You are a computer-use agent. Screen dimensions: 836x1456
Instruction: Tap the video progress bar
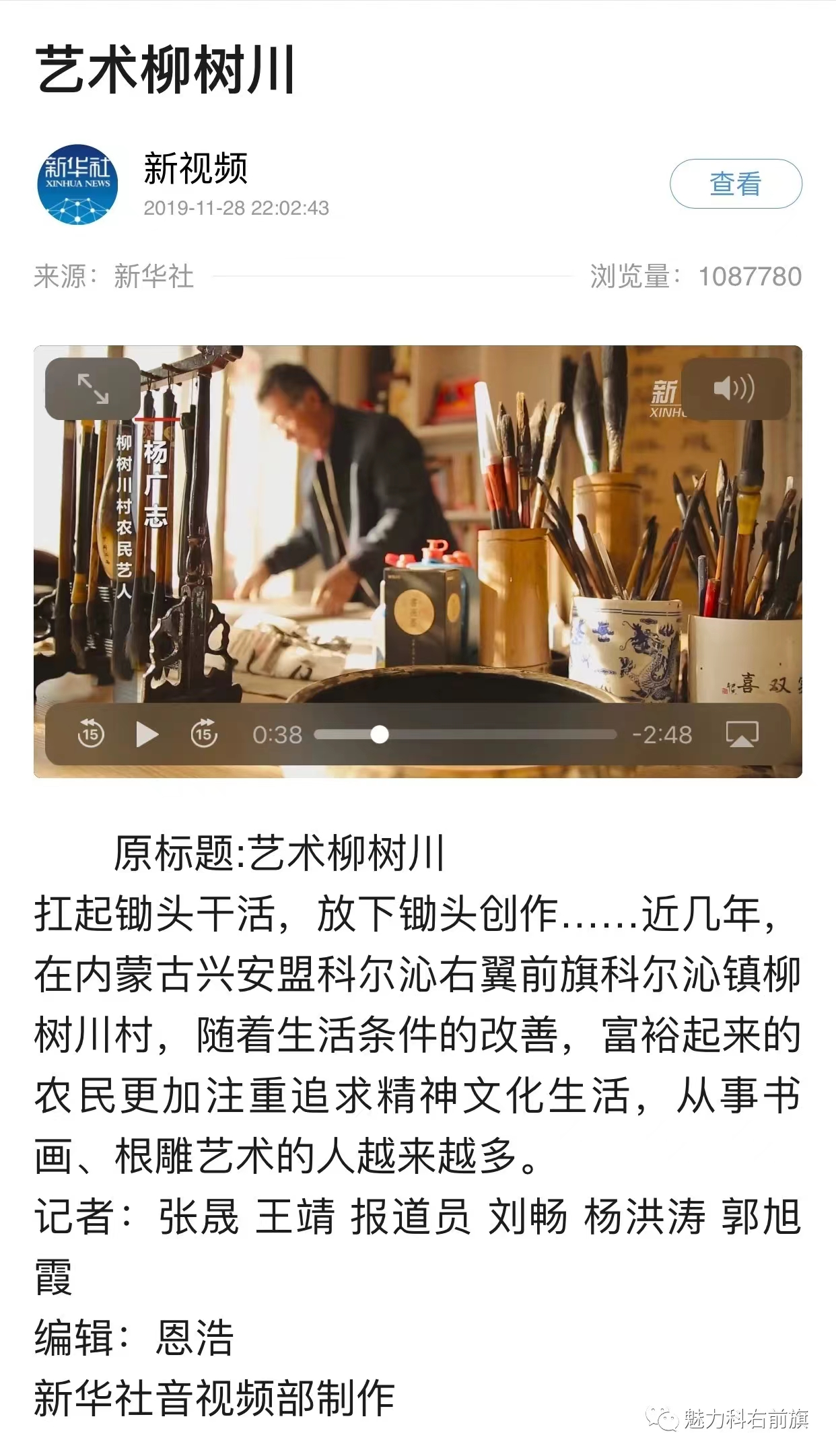(464, 734)
